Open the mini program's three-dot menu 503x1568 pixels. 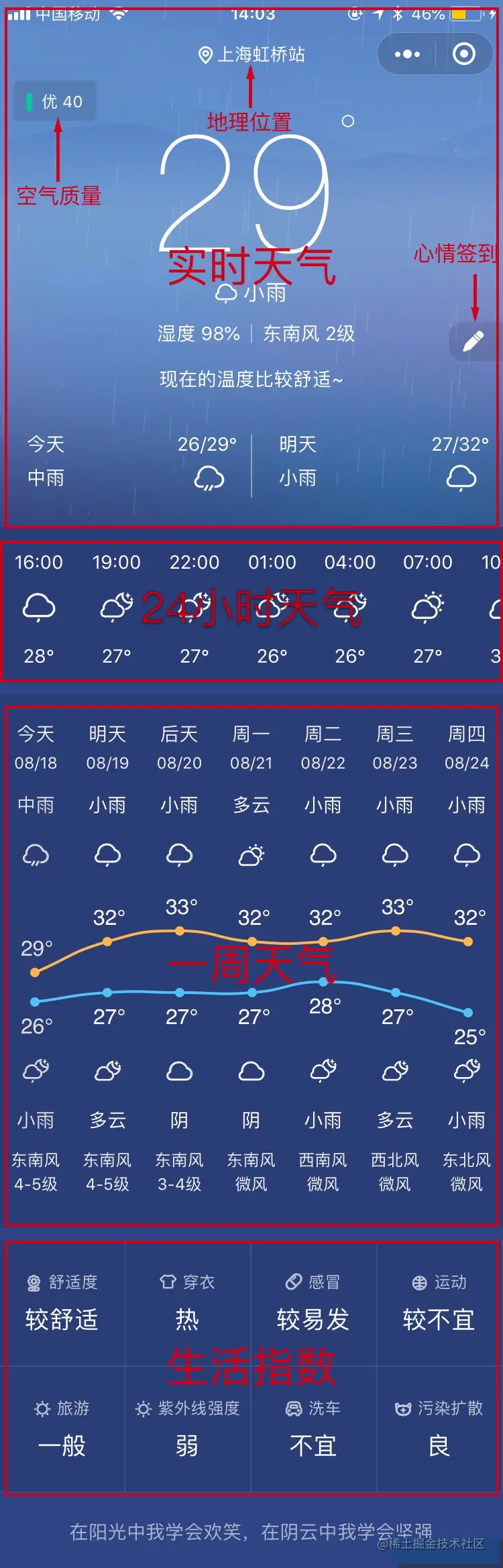click(406, 54)
